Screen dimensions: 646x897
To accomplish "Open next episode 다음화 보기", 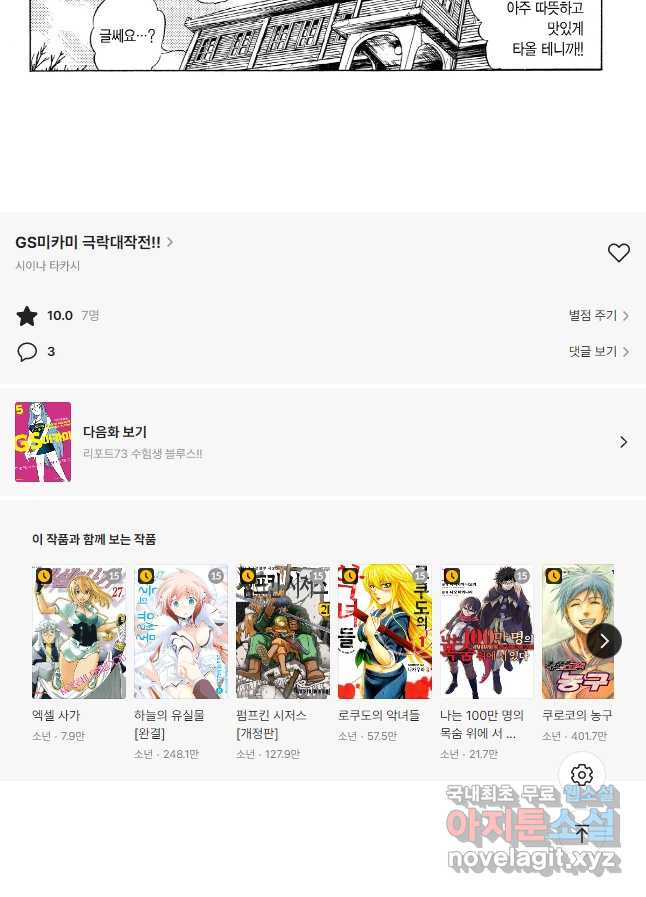I will coord(322,442).
